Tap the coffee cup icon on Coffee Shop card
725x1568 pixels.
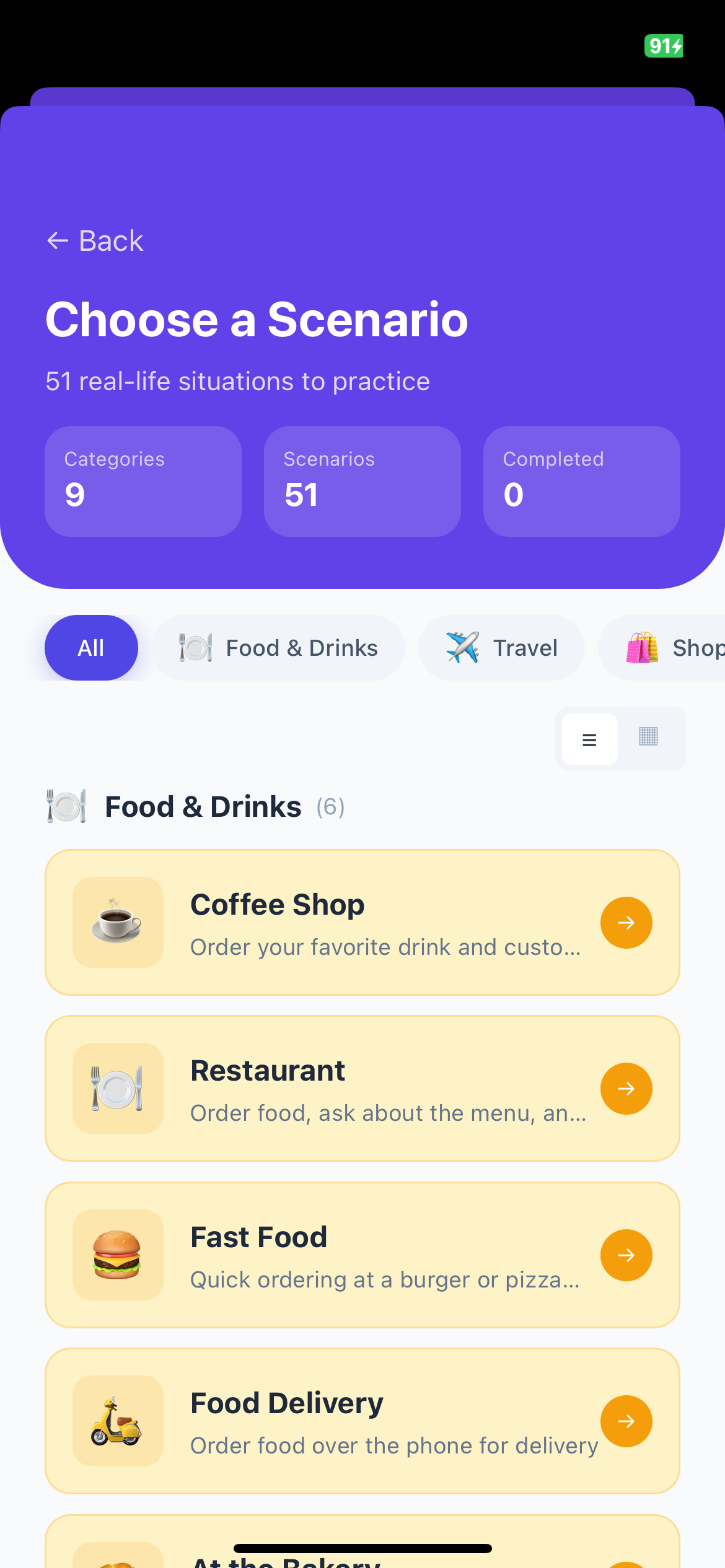coord(118,923)
